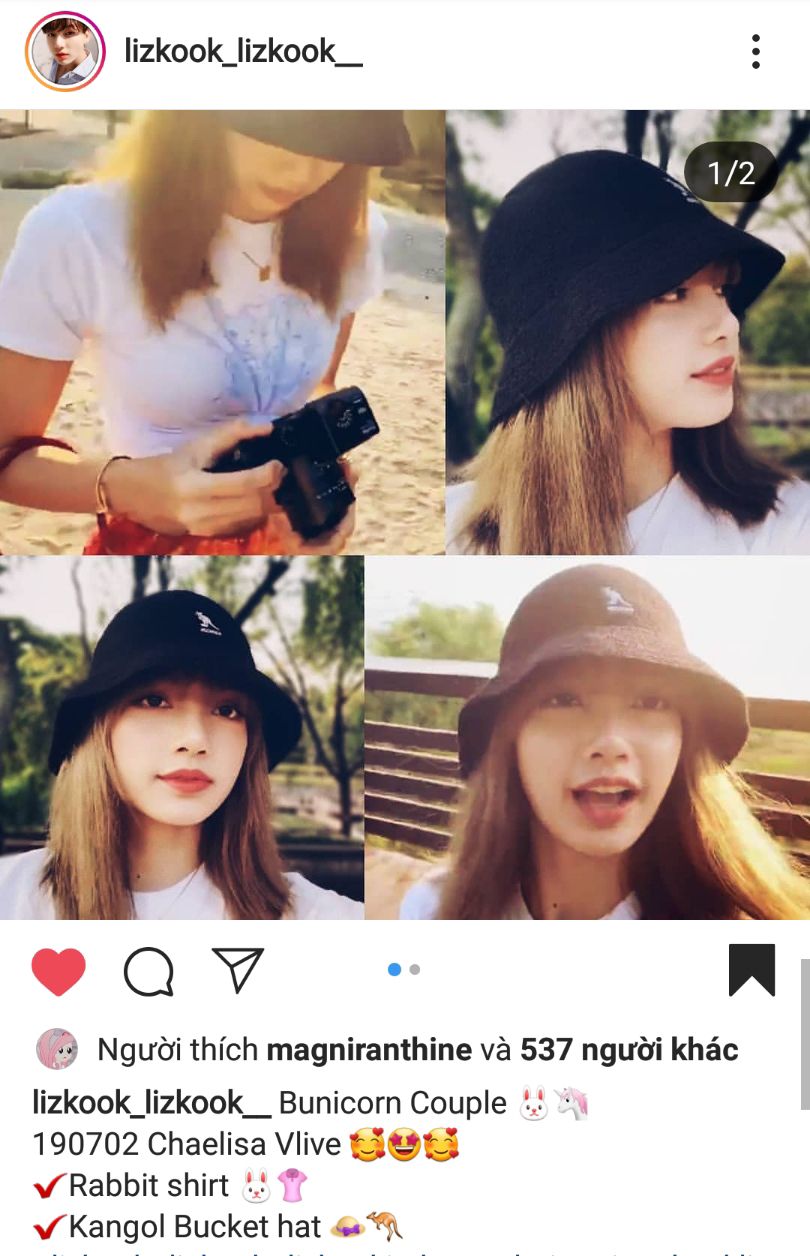Open the caption author's username lizkook_lizkook__
Viewport: 810px width, 1256px height.
tap(151, 1103)
